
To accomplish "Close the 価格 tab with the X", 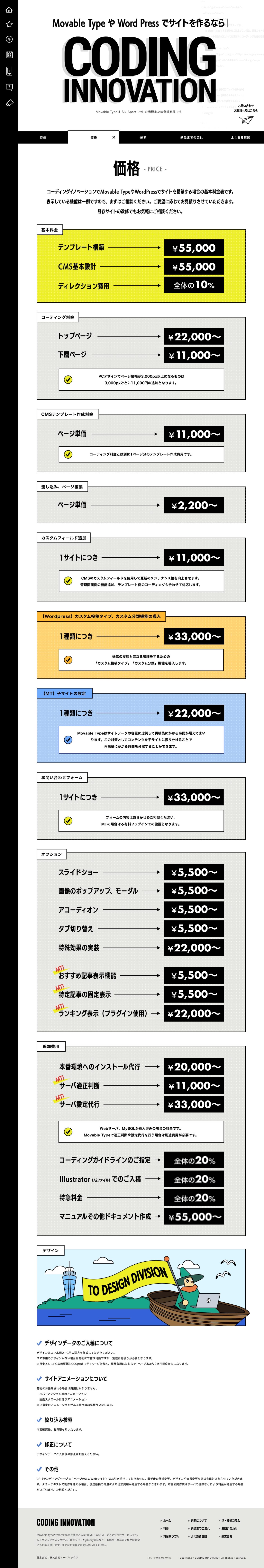I will coord(114,138).
